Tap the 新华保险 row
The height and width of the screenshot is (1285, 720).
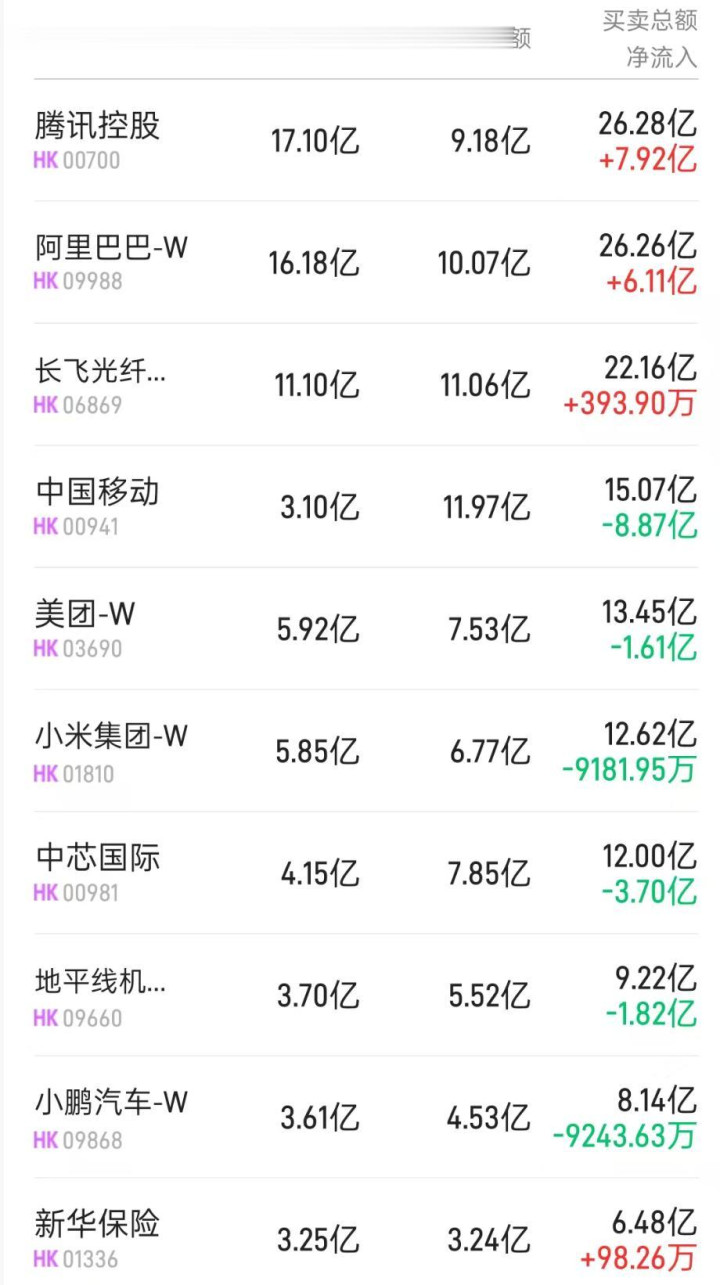coord(98,1225)
